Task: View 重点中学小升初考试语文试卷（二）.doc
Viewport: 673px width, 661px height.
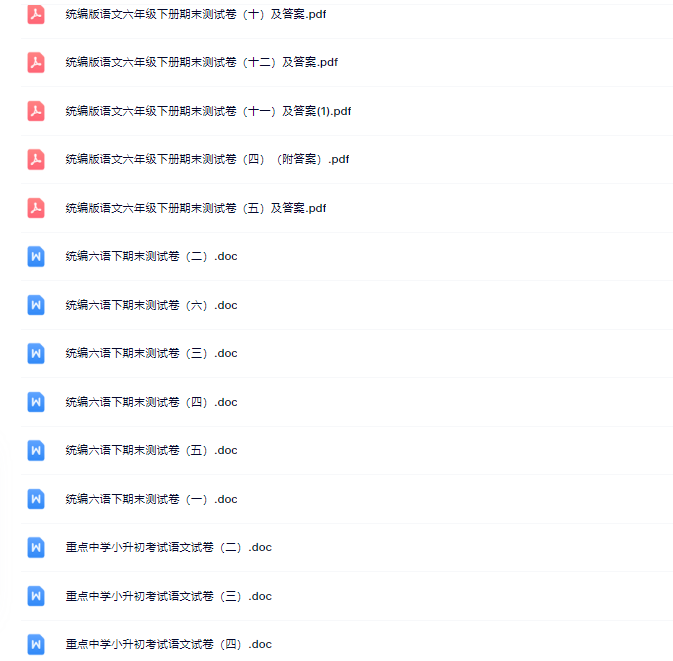Action: click(168, 547)
